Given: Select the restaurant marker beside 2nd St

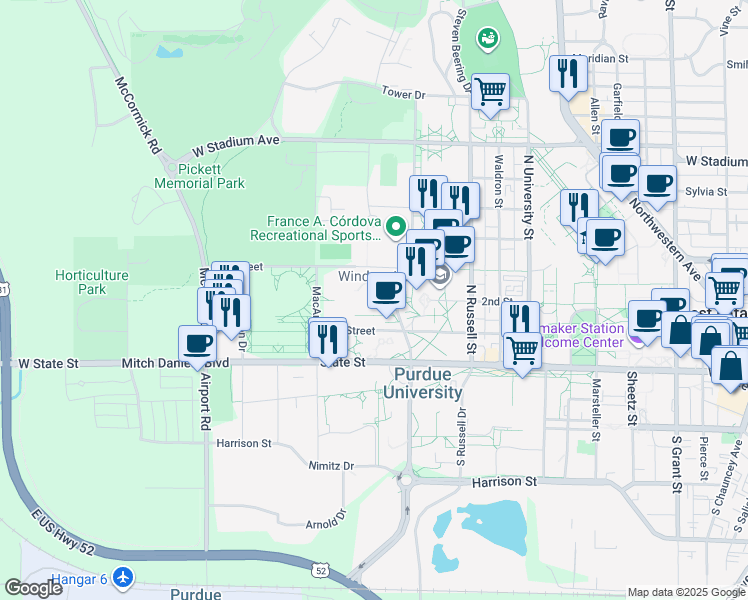Looking at the screenshot, I should coord(520,319).
